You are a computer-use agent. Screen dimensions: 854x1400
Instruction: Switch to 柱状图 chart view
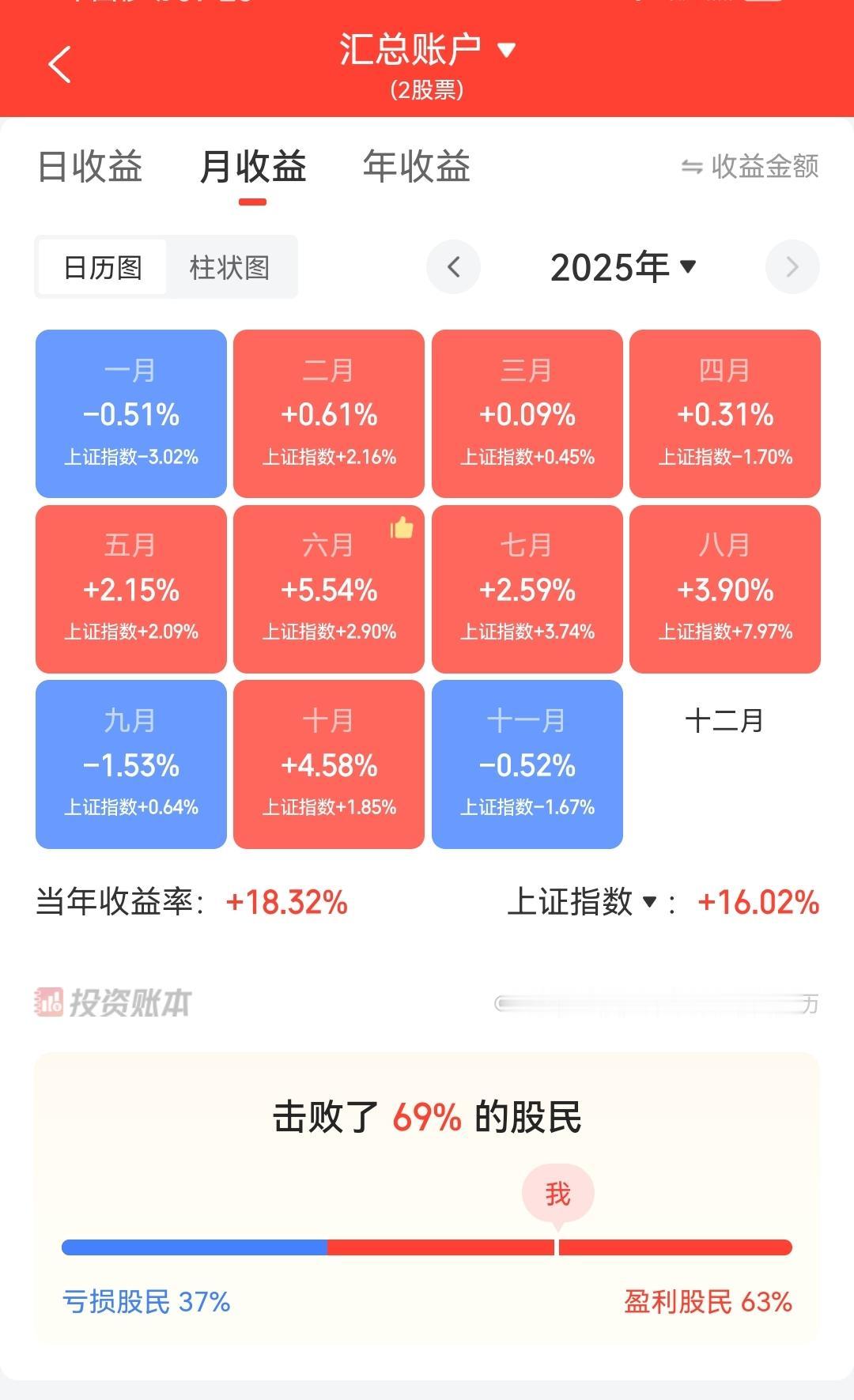230,267
